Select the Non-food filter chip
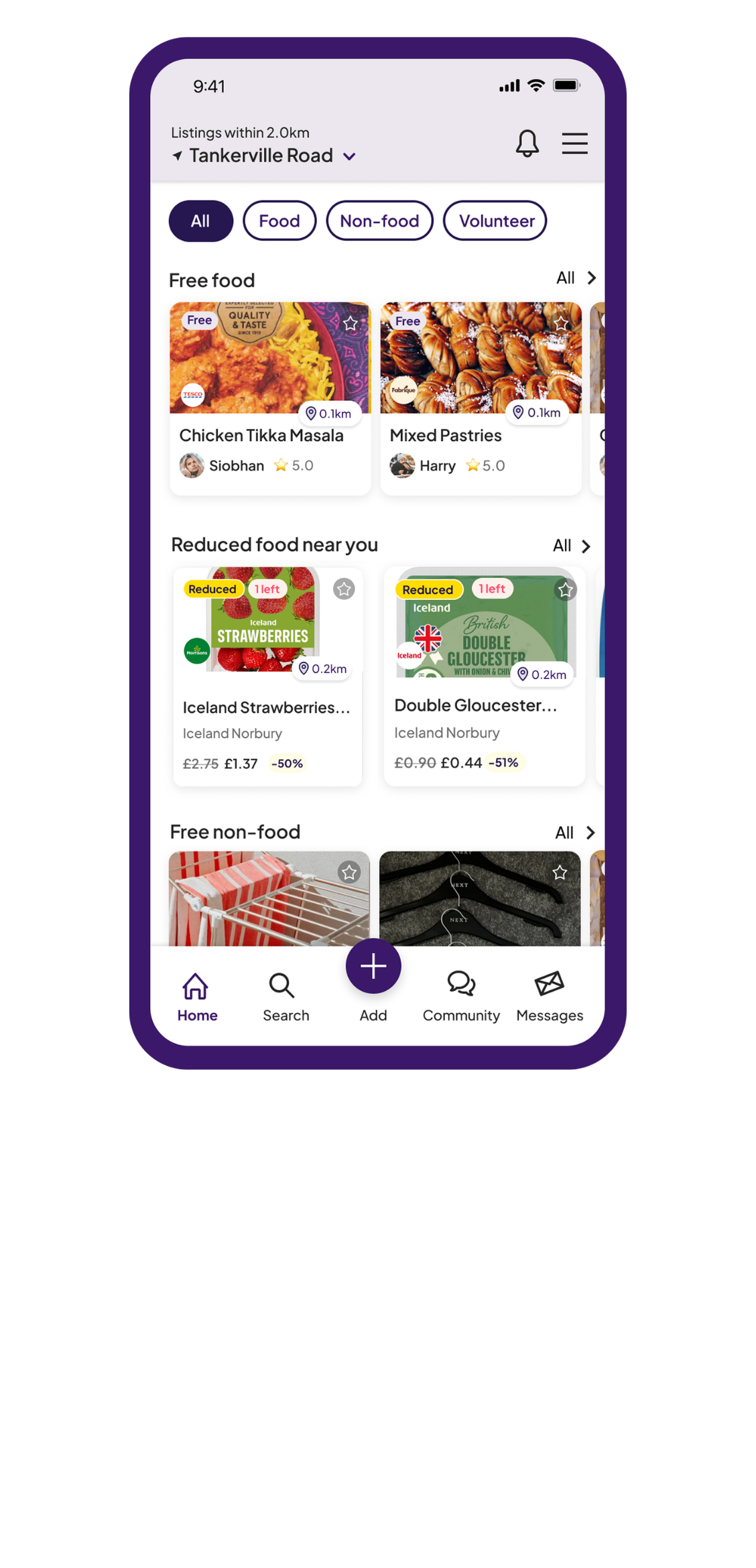Screen dimensions: 756x1568 379,221
